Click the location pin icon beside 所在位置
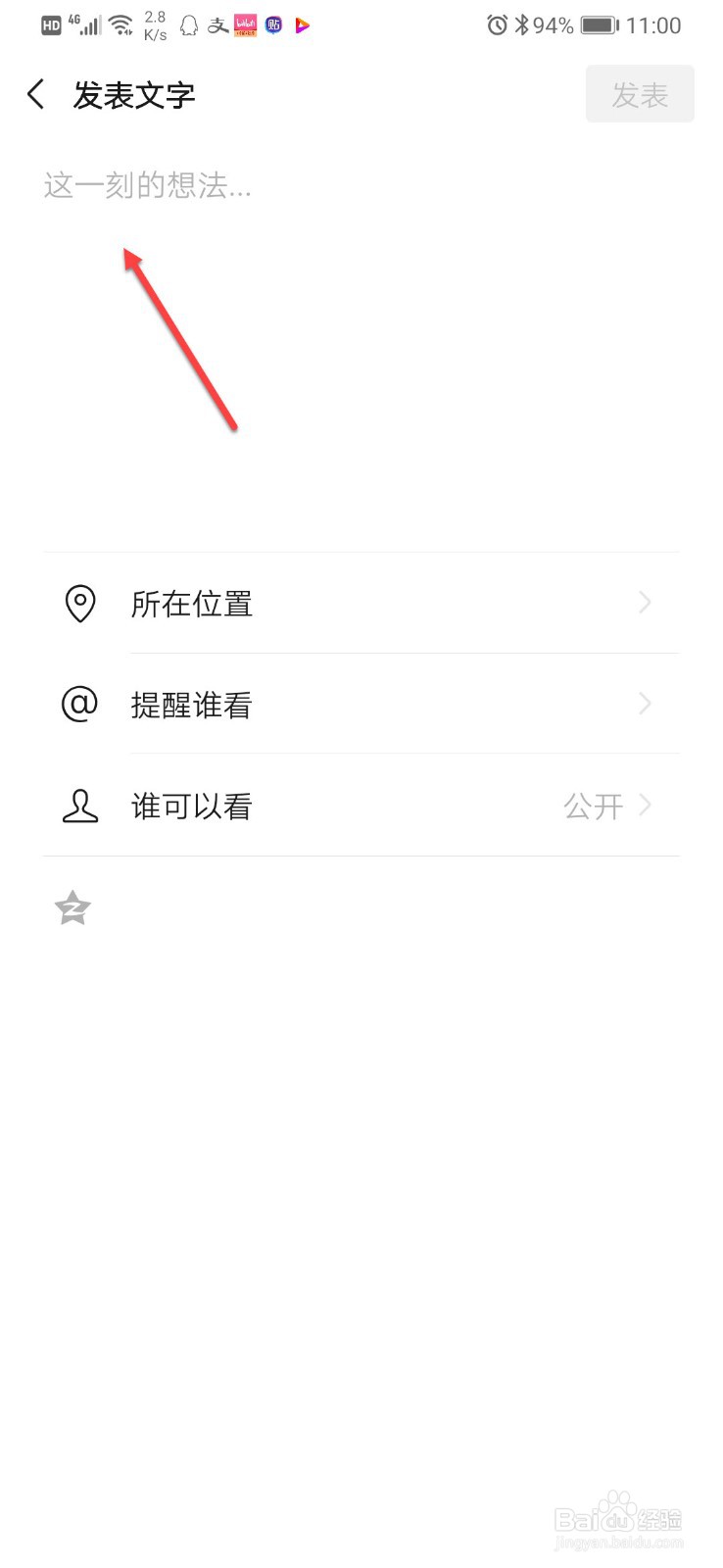Screen dimensions: 723x1568 pyautogui.click(x=80, y=604)
